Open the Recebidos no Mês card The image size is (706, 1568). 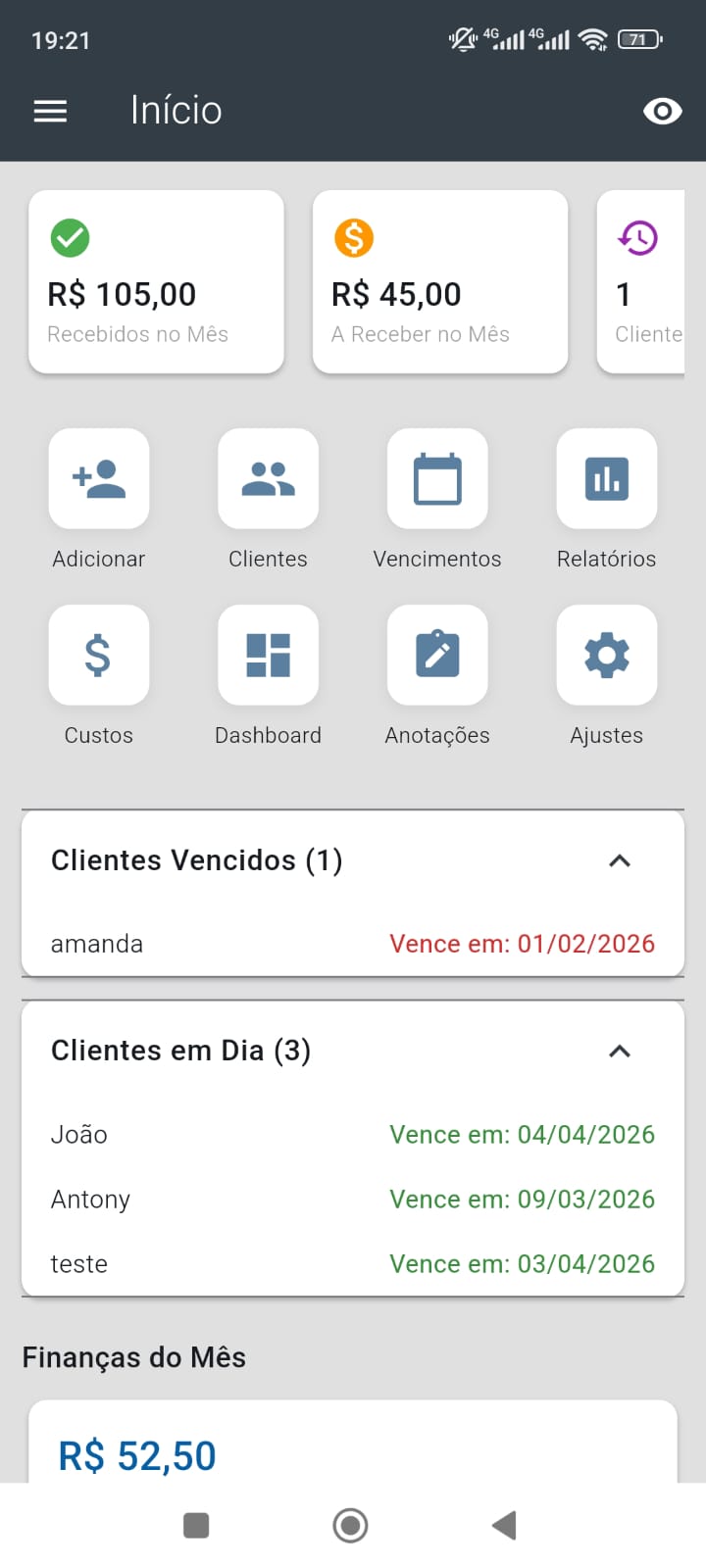[x=157, y=282]
